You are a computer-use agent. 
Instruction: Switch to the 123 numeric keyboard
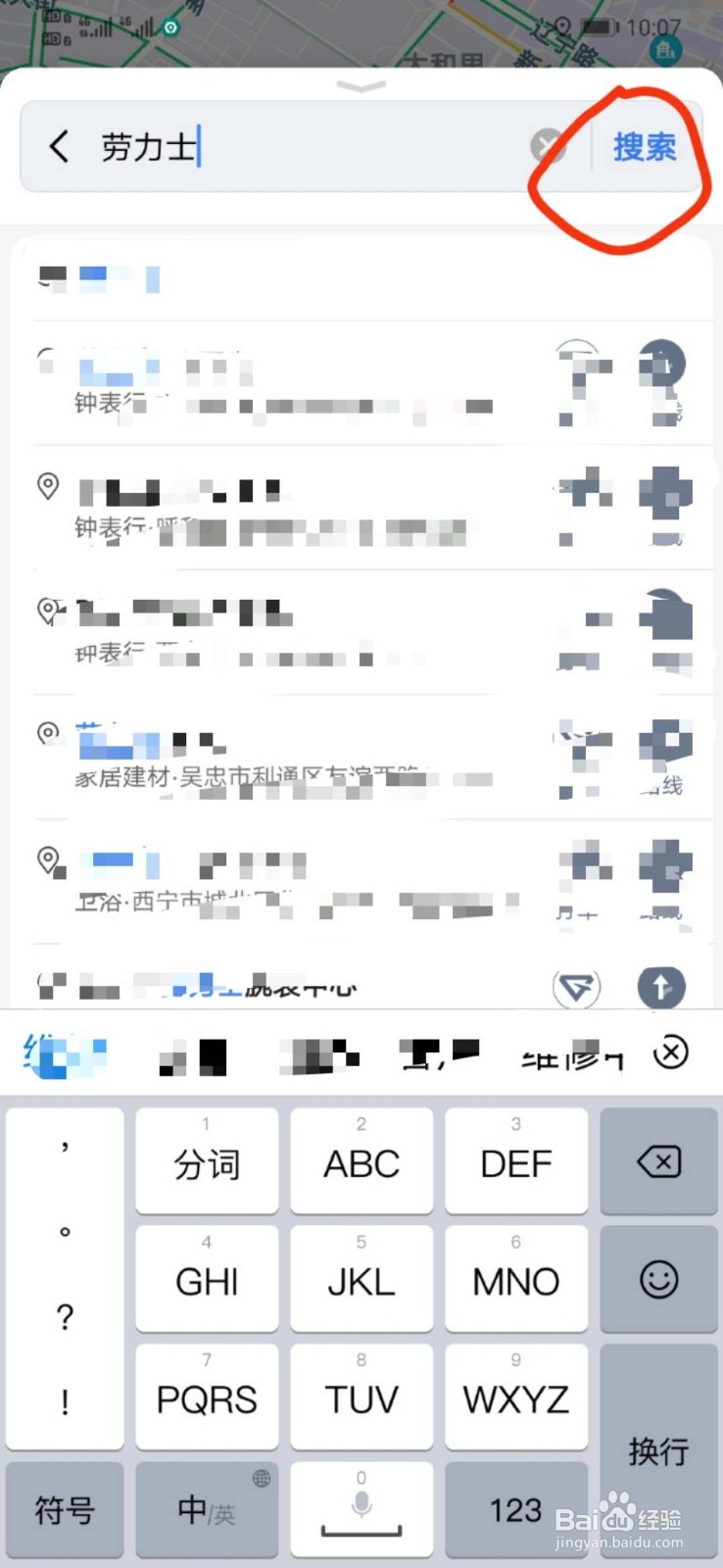point(516,1509)
